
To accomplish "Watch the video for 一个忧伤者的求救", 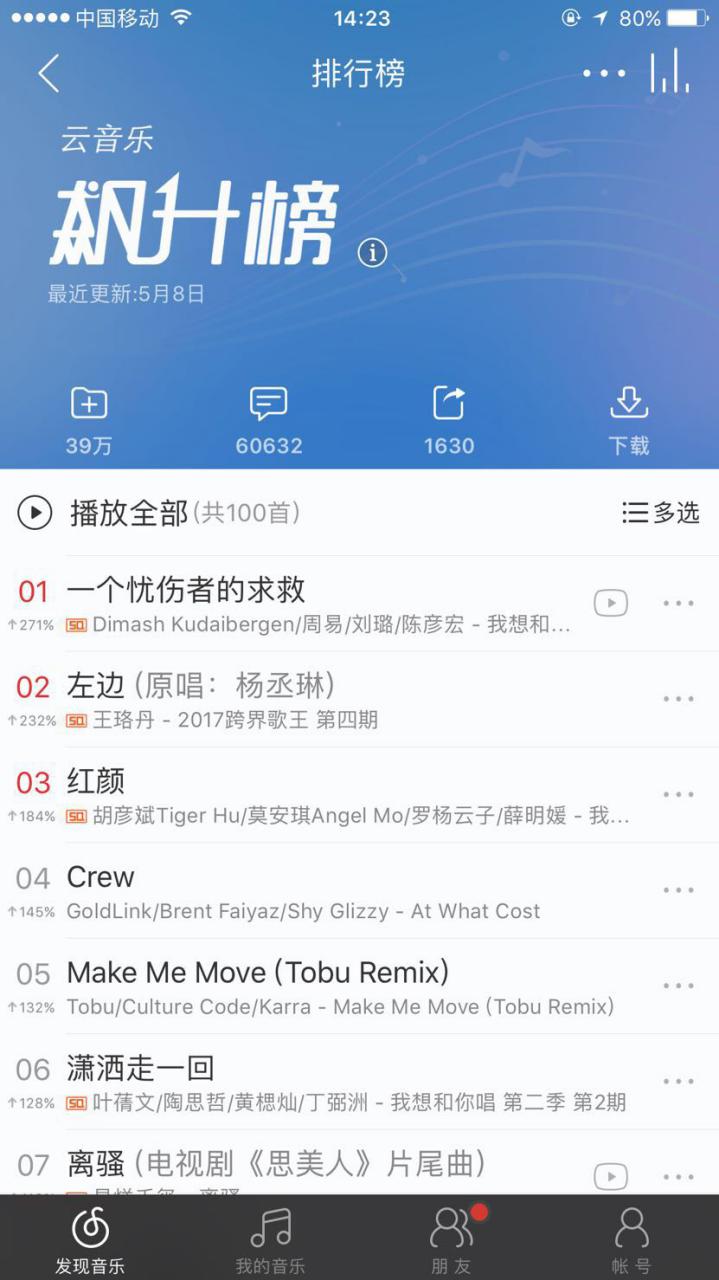I will (x=611, y=603).
